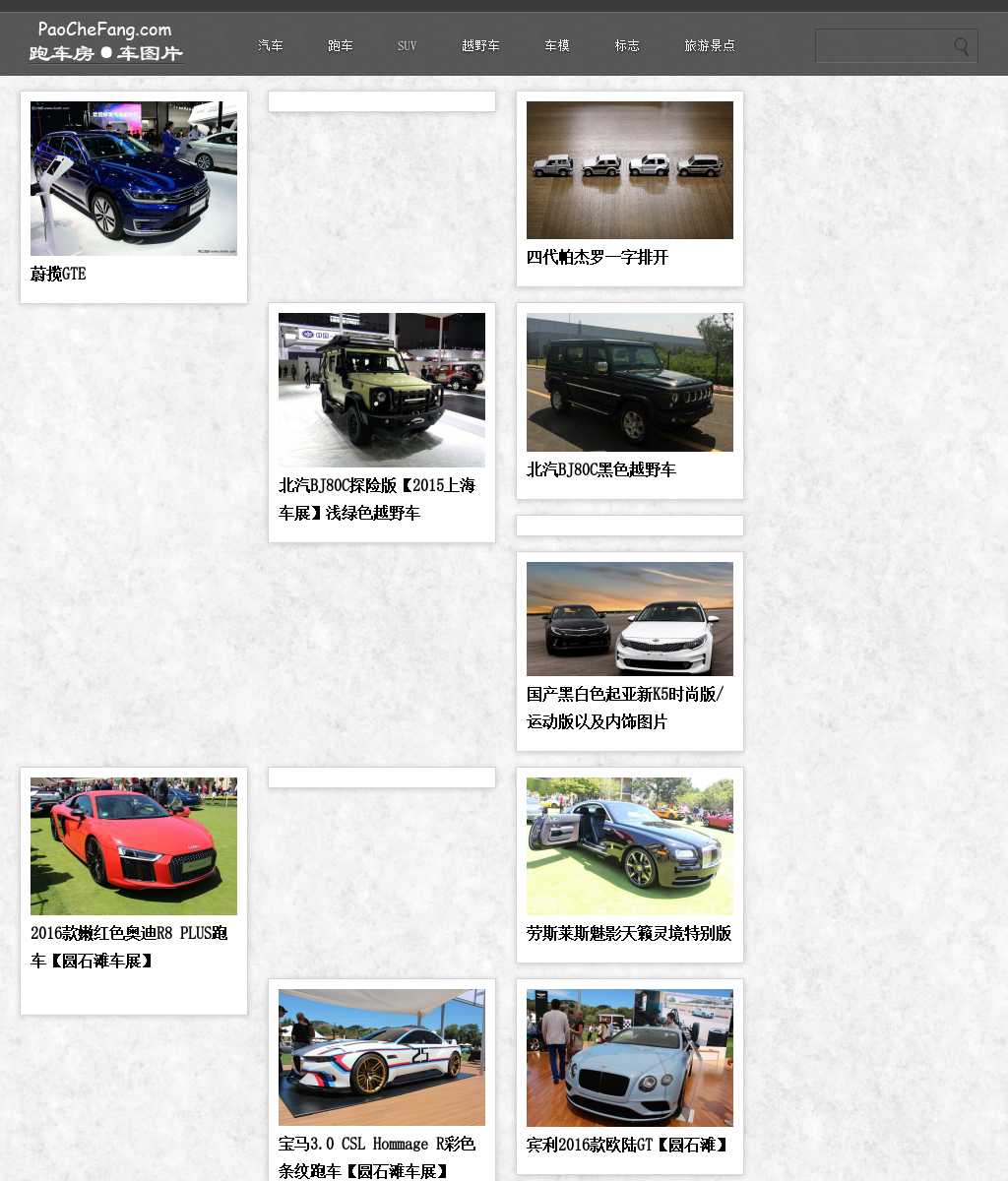Select the 越野车 menu item
Image resolution: width=1008 pixels, height=1181 pixels.
(480, 46)
